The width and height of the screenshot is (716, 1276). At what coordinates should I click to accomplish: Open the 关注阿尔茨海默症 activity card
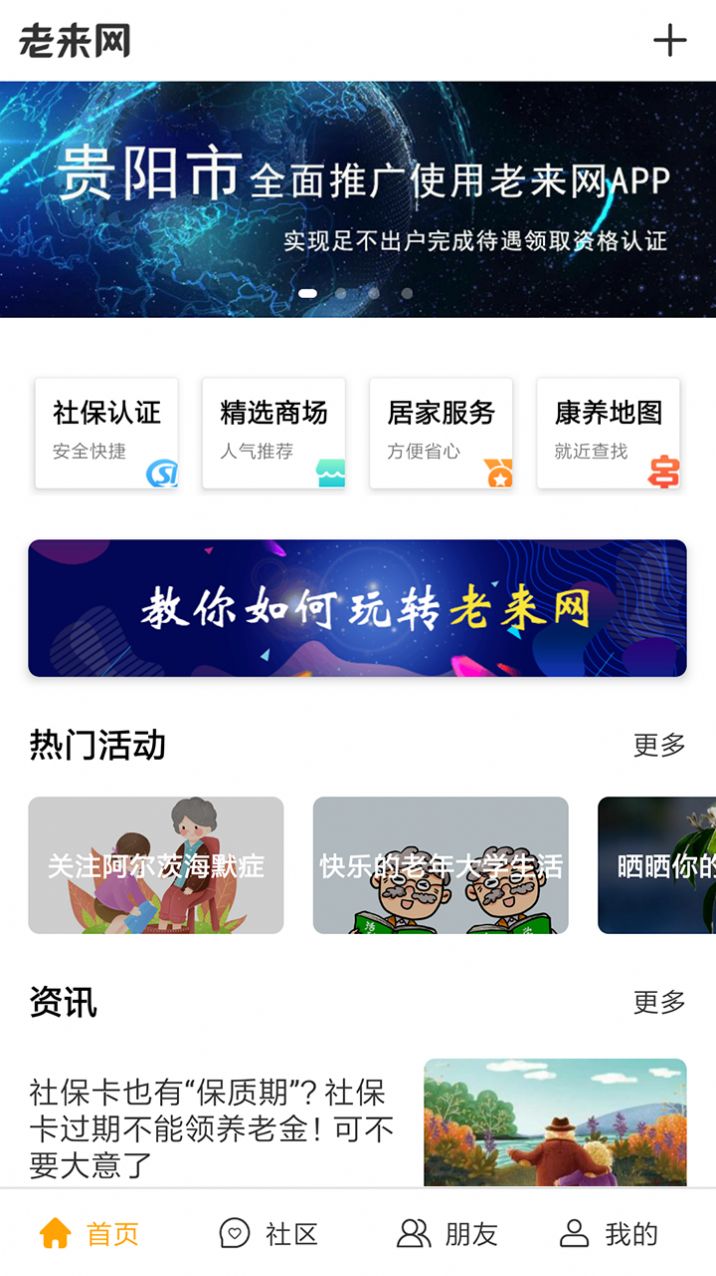156,865
